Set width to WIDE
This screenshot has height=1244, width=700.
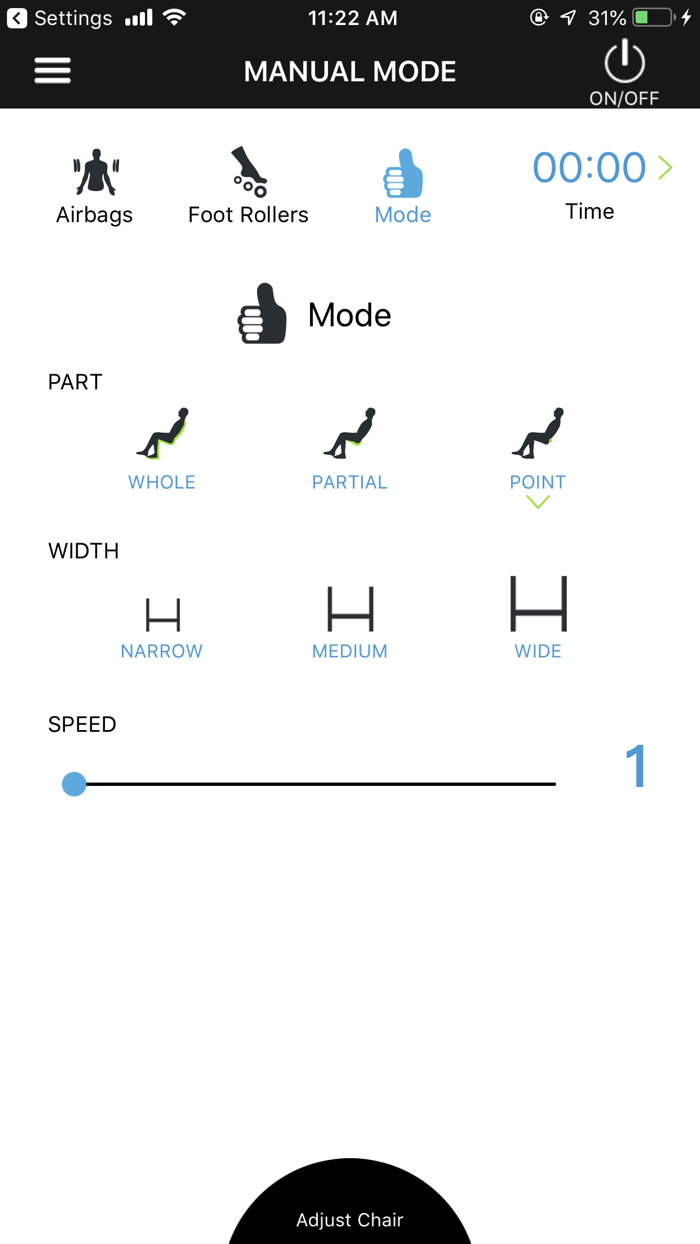point(538,618)
